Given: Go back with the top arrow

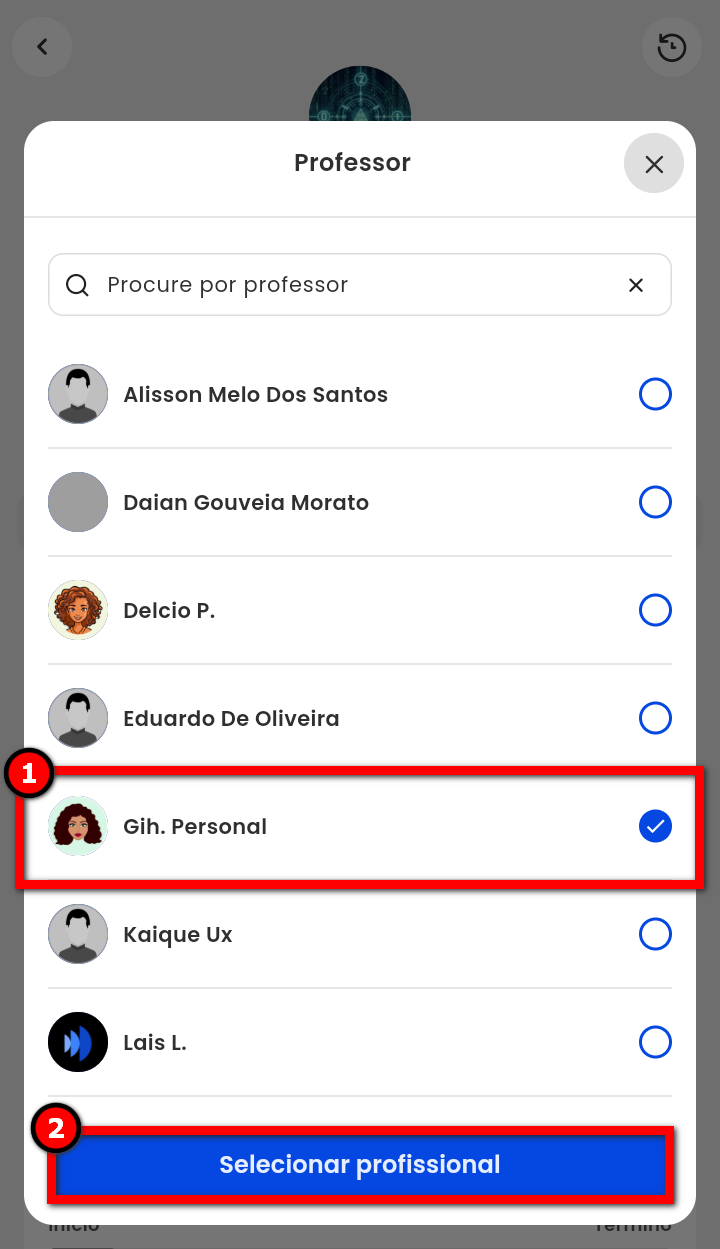Looking at the screenshot, I should tap(42, 47).
